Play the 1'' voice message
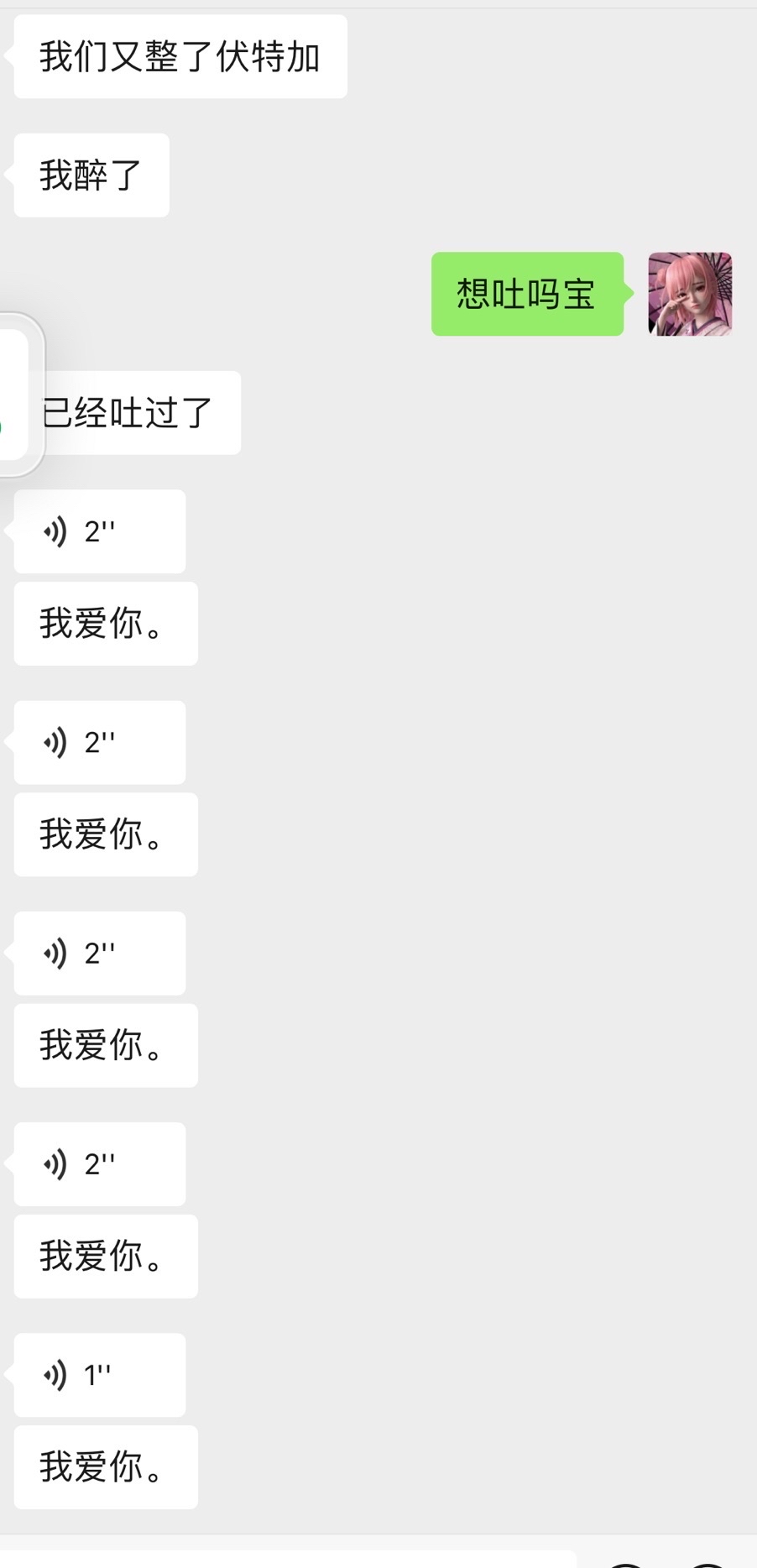The image size is (757, 1568). [x=99, y=1375]
